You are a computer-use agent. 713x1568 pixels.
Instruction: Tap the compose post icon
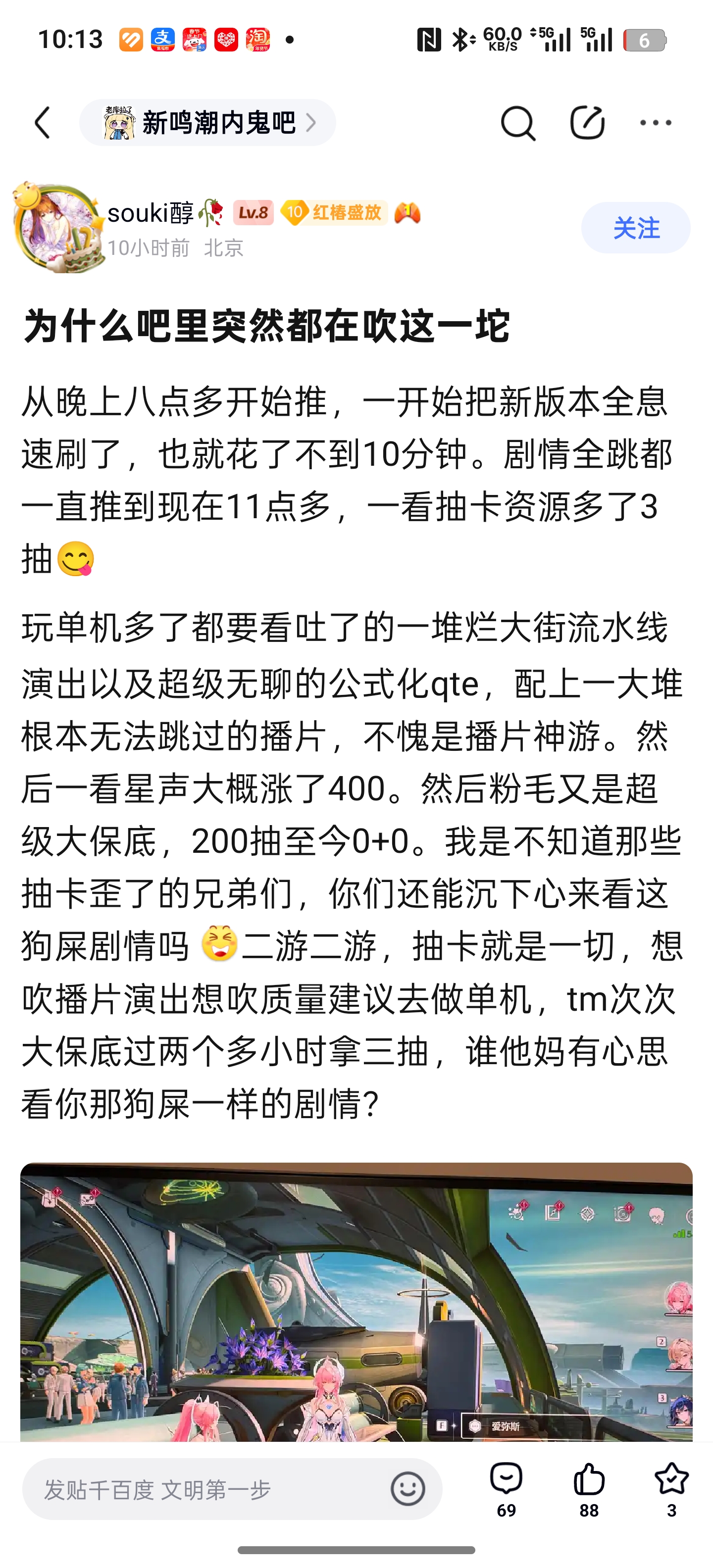click(587, 123)
